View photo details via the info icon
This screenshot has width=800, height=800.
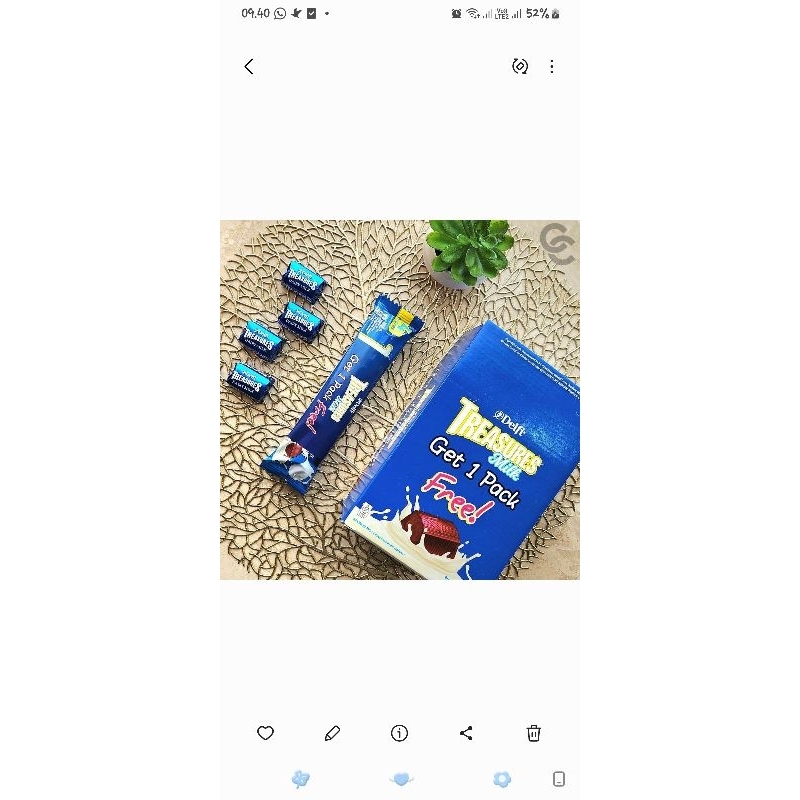pos(399,733)
